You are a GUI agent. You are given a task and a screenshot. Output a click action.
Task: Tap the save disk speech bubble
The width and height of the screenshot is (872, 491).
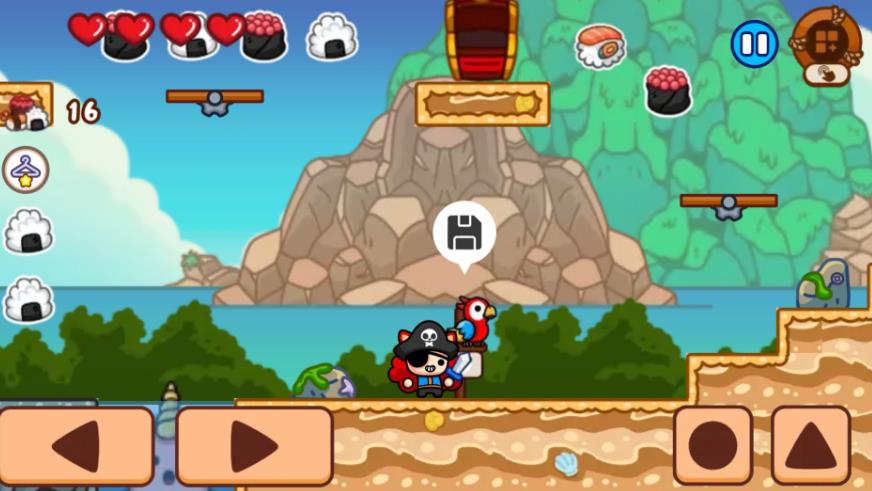click(464, 234)
